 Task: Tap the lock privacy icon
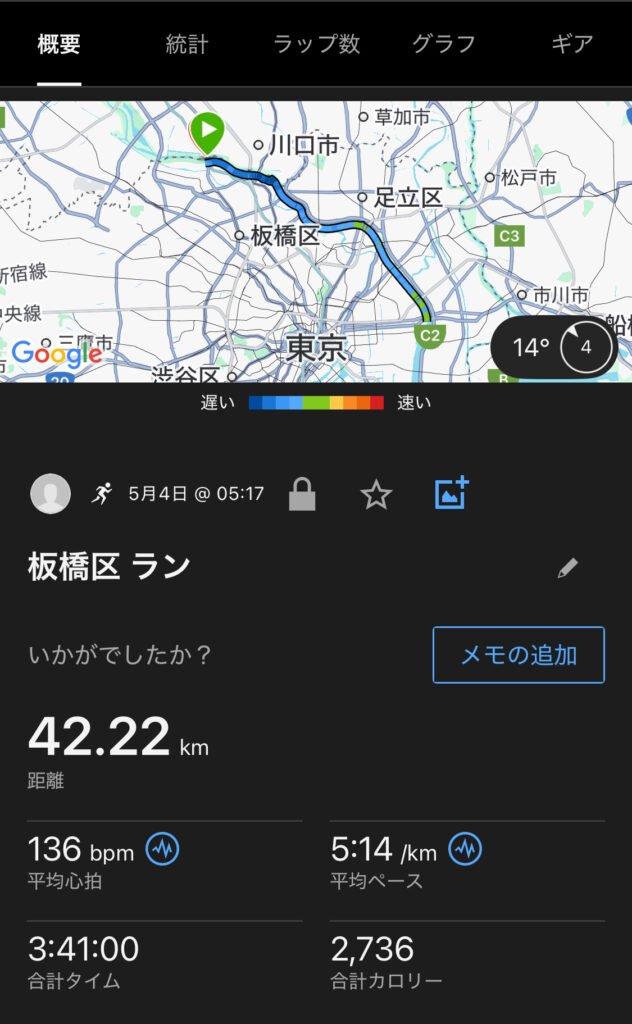tap(302, 494)
